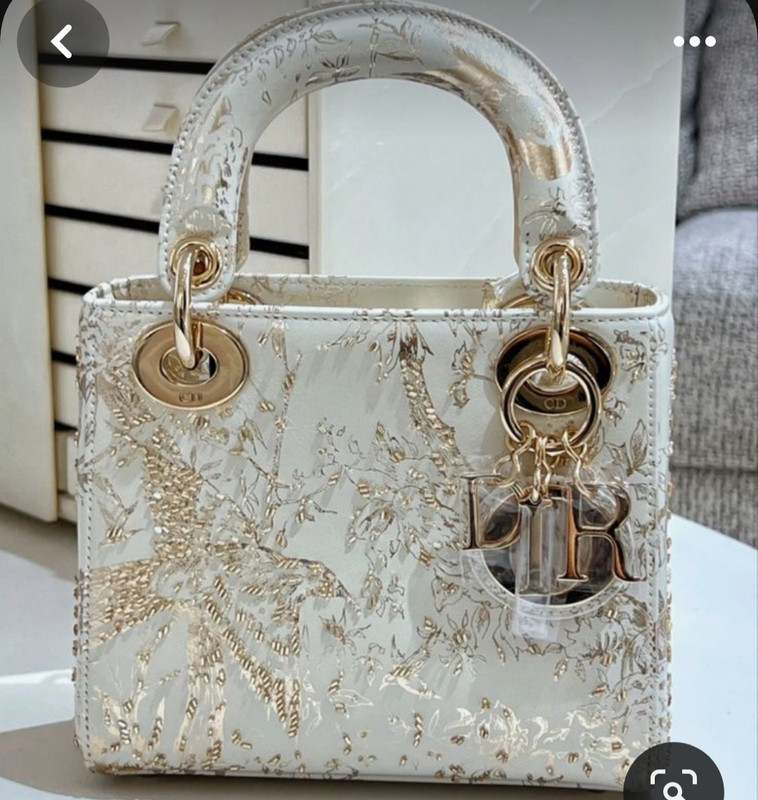Screen dimensions: 758x800
Task: Go back using the back arrow
Action: click(x=62, y=41)
